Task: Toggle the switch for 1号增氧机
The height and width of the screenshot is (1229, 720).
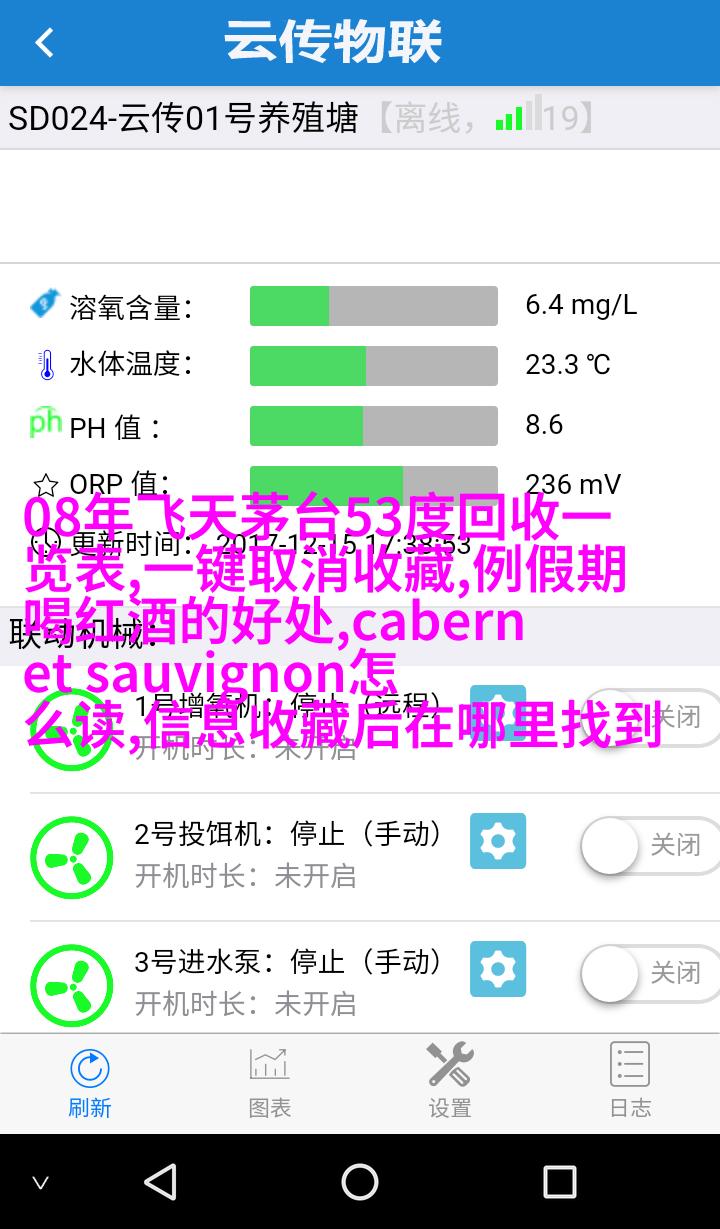Action: tap(650, 717)
